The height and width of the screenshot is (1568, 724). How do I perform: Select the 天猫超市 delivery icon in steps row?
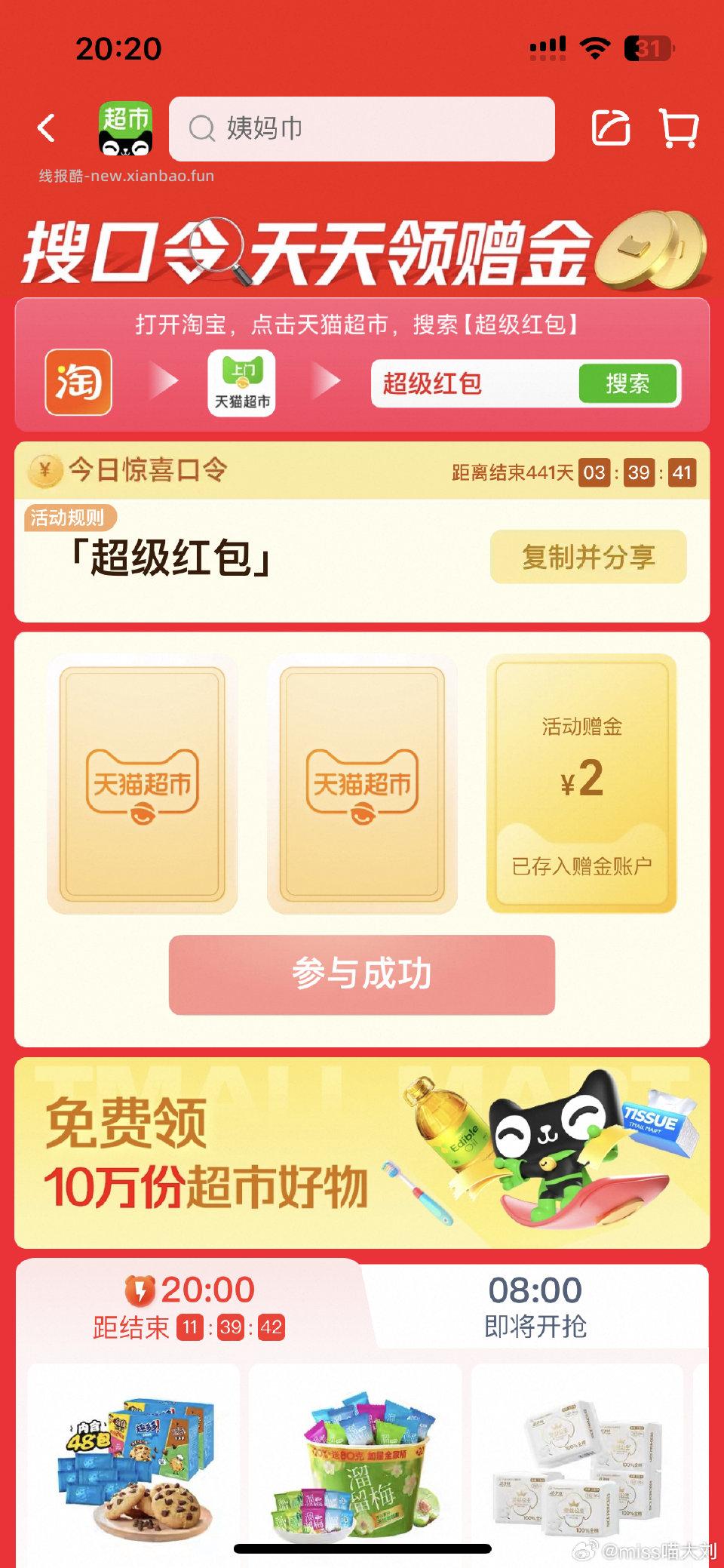point(240,381)
